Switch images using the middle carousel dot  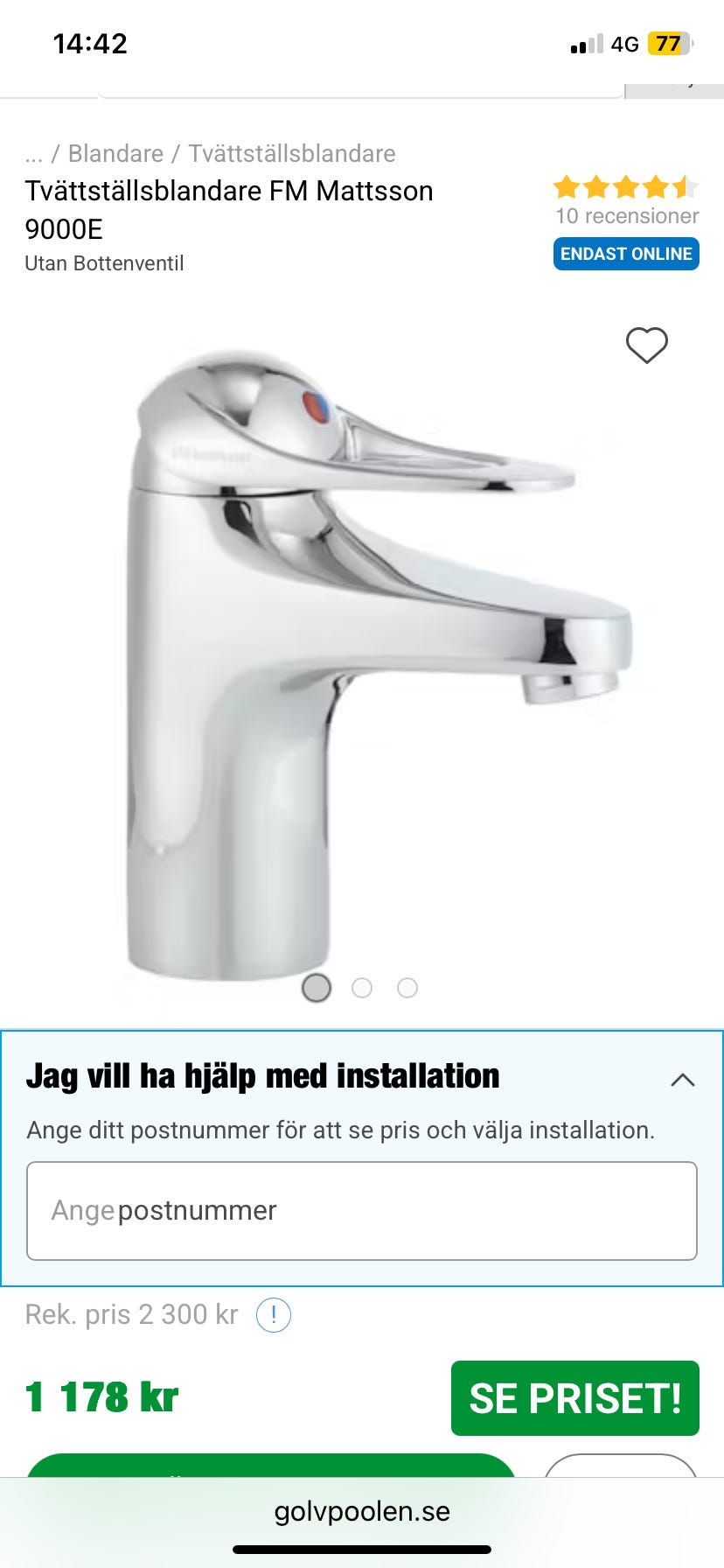click(362, 987)
